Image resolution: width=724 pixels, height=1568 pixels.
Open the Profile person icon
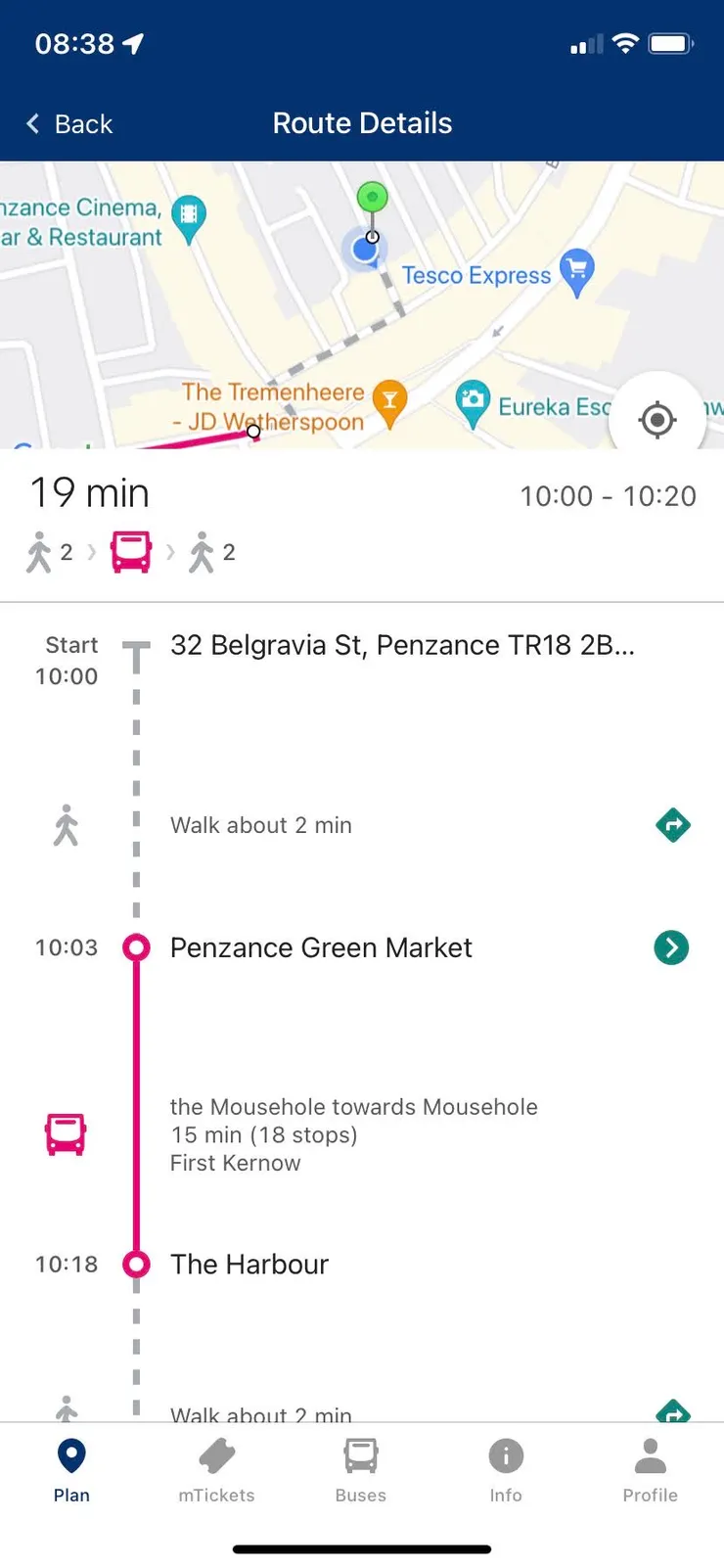(x=650, y=1455)
